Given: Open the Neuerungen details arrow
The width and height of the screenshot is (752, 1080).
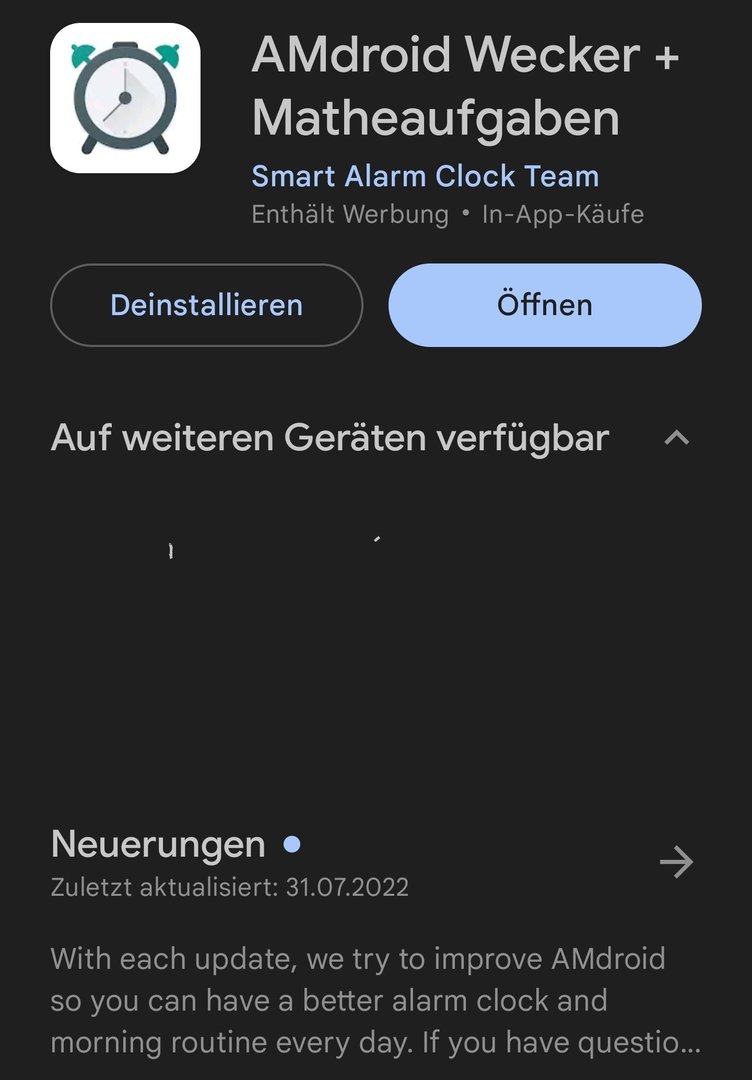Looking at the screenshot, I should (677, 862).
